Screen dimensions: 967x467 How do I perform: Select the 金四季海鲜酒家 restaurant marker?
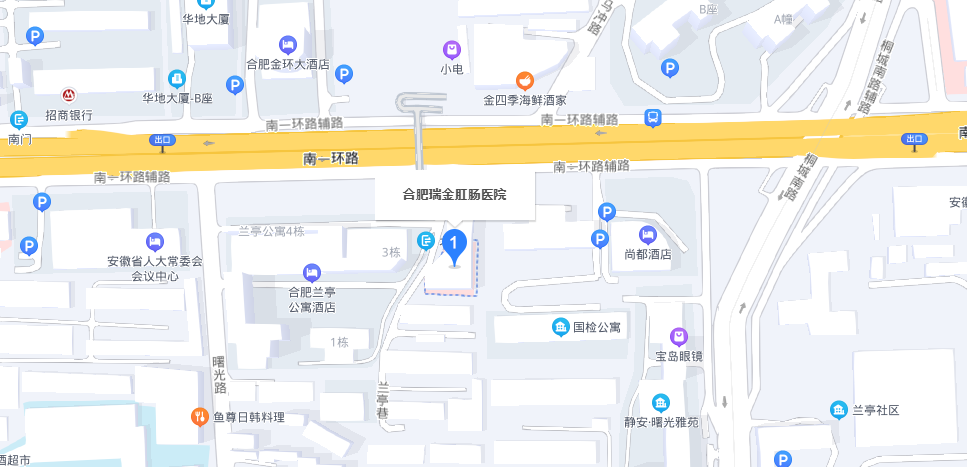524,81
